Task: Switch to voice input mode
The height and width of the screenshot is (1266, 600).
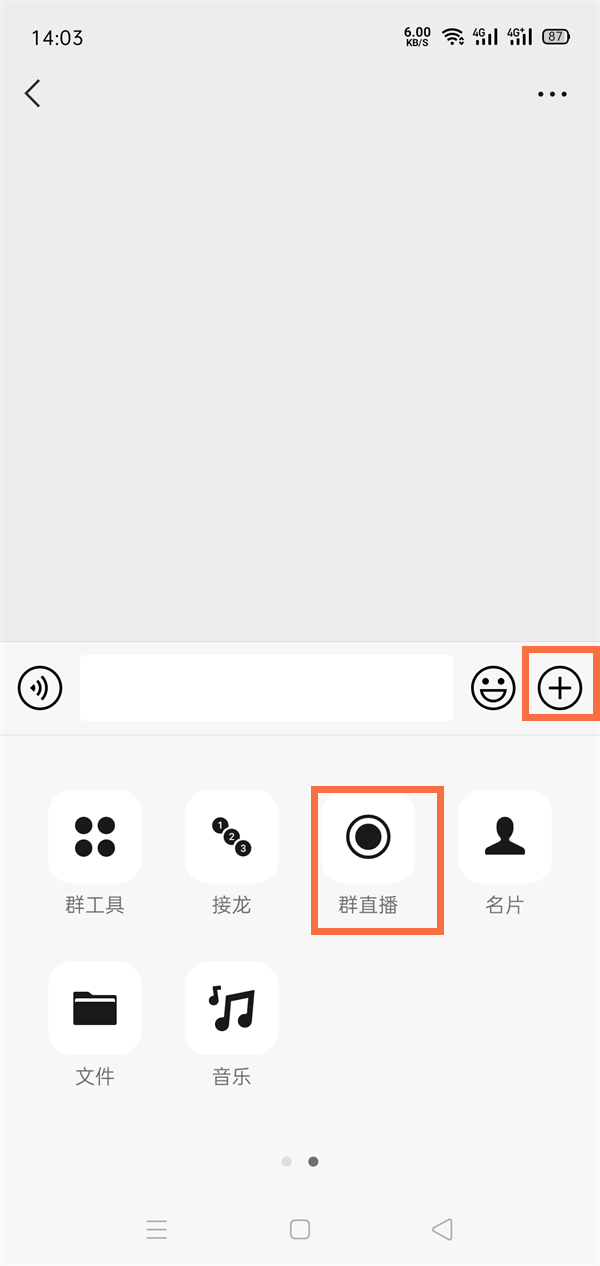Action: click(40, 688)
